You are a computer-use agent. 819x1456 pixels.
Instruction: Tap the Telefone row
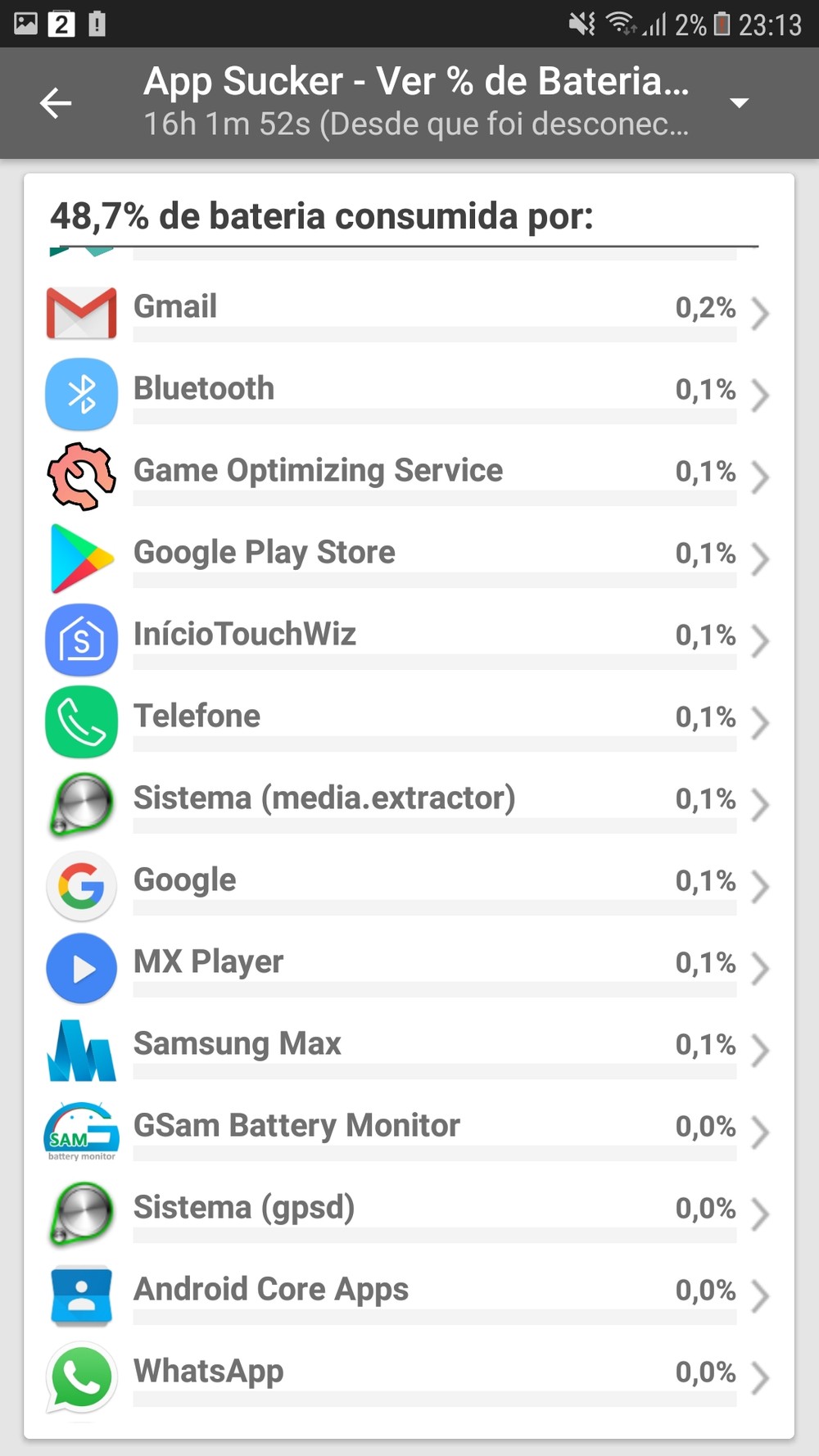coord(408,721)
